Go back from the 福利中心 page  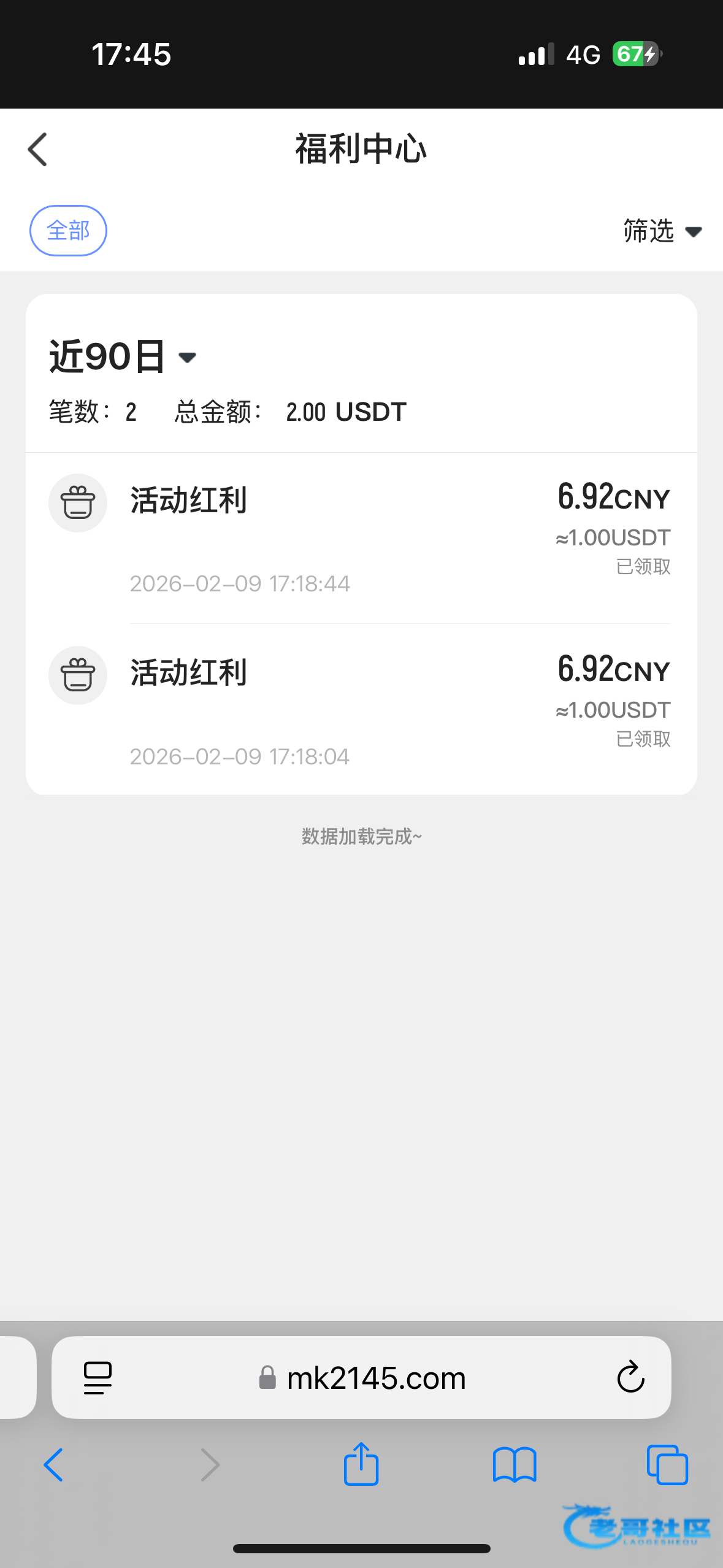[38, 150]
